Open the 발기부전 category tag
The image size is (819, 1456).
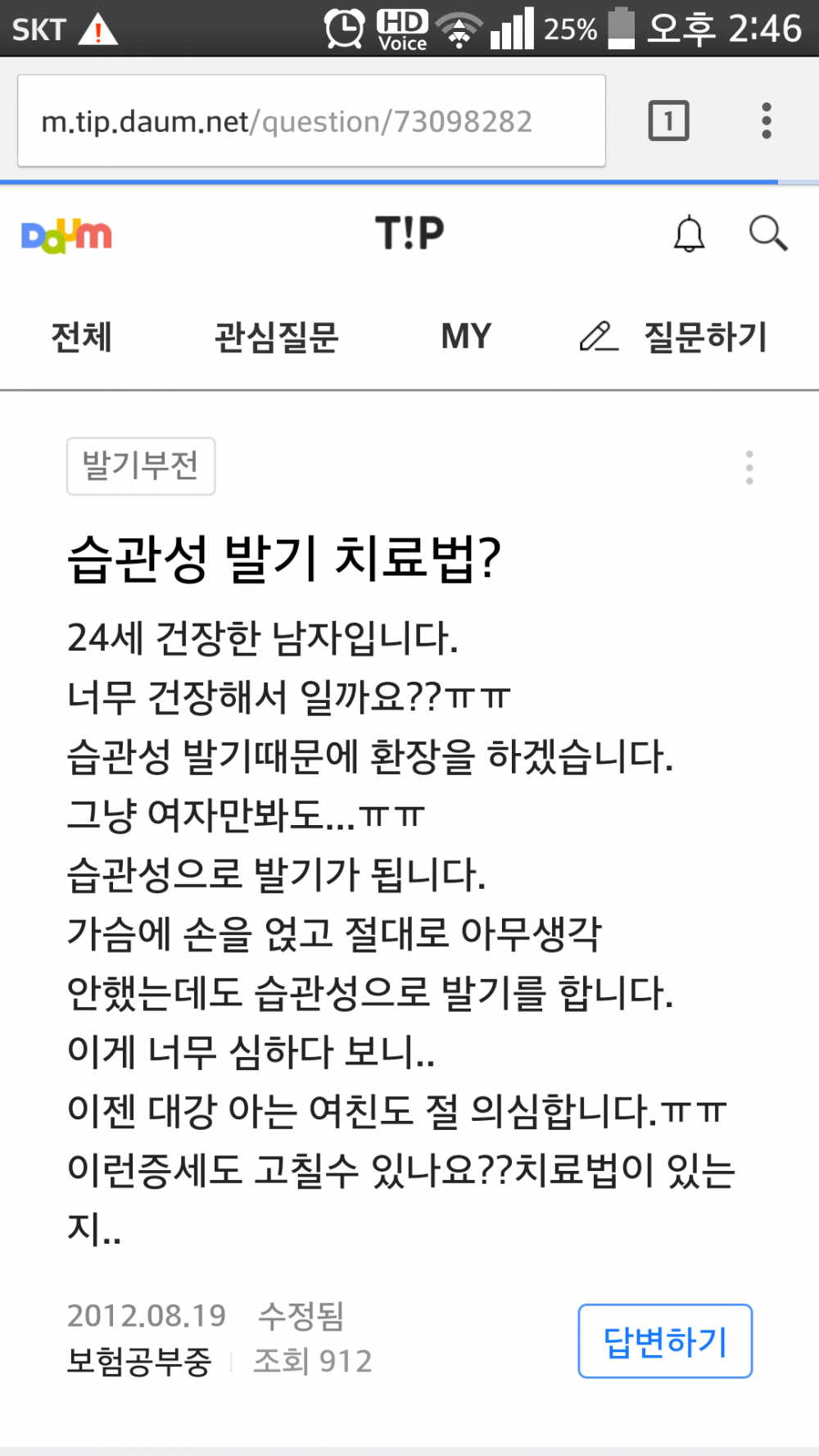[140, 467]
